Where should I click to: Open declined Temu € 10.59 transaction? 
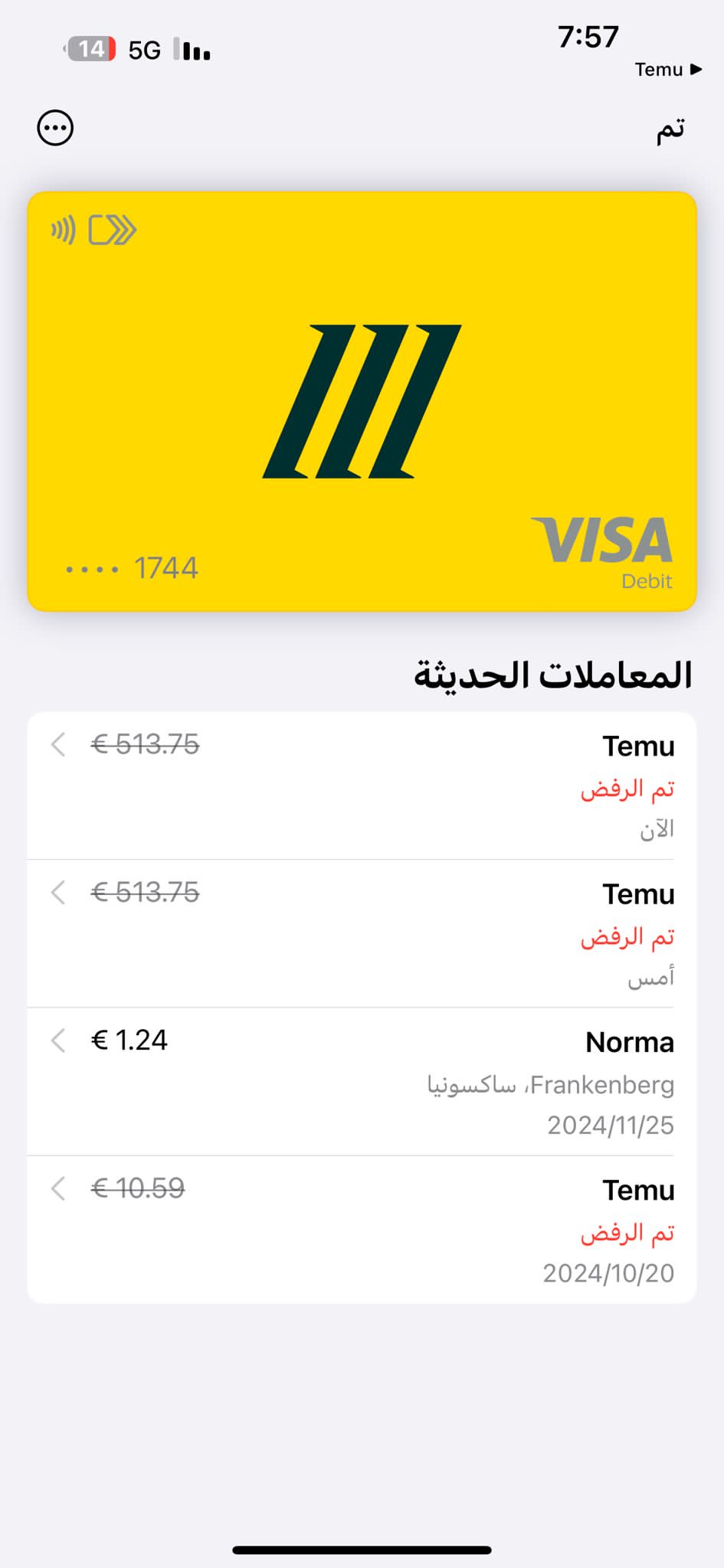click(x=362, y=1230)
